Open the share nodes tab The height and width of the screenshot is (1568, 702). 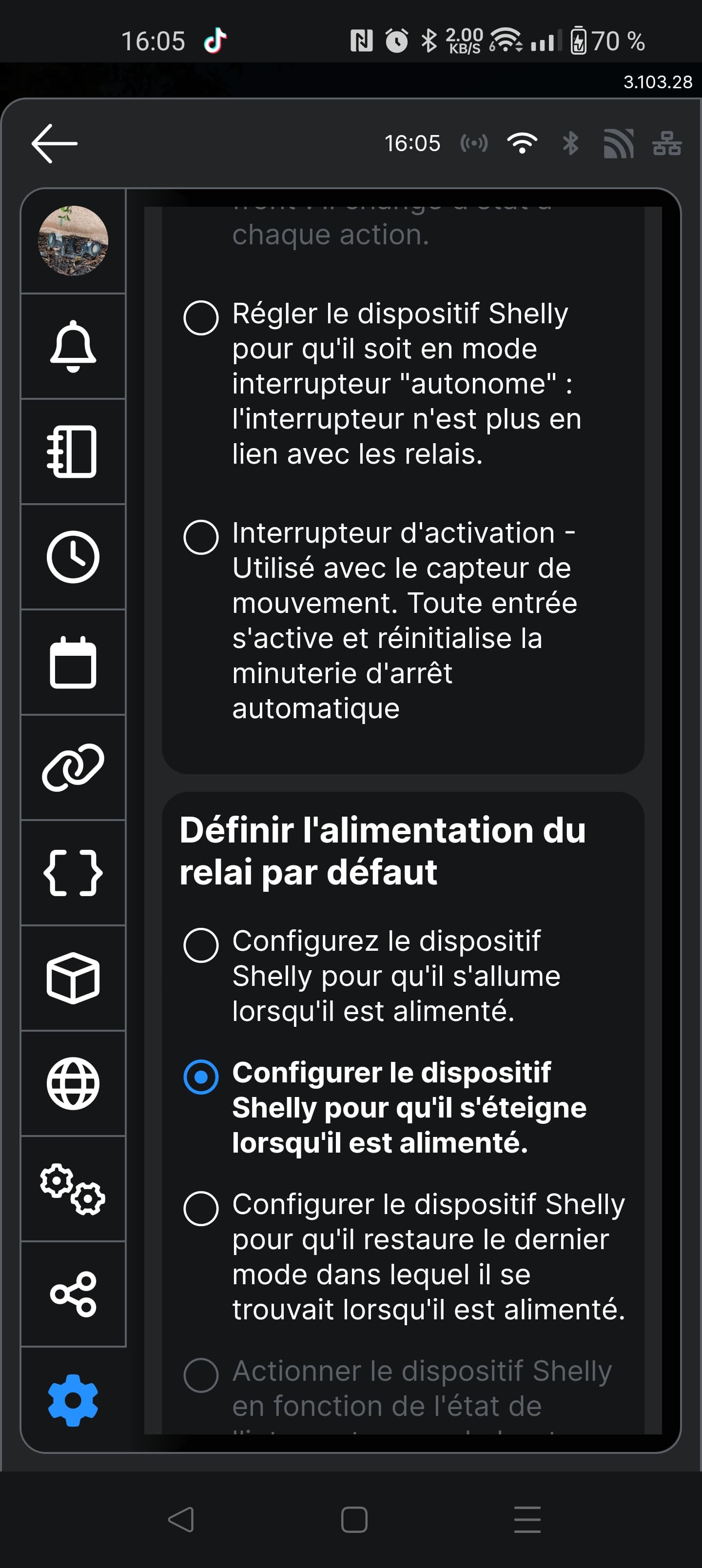coord(73,1294)
